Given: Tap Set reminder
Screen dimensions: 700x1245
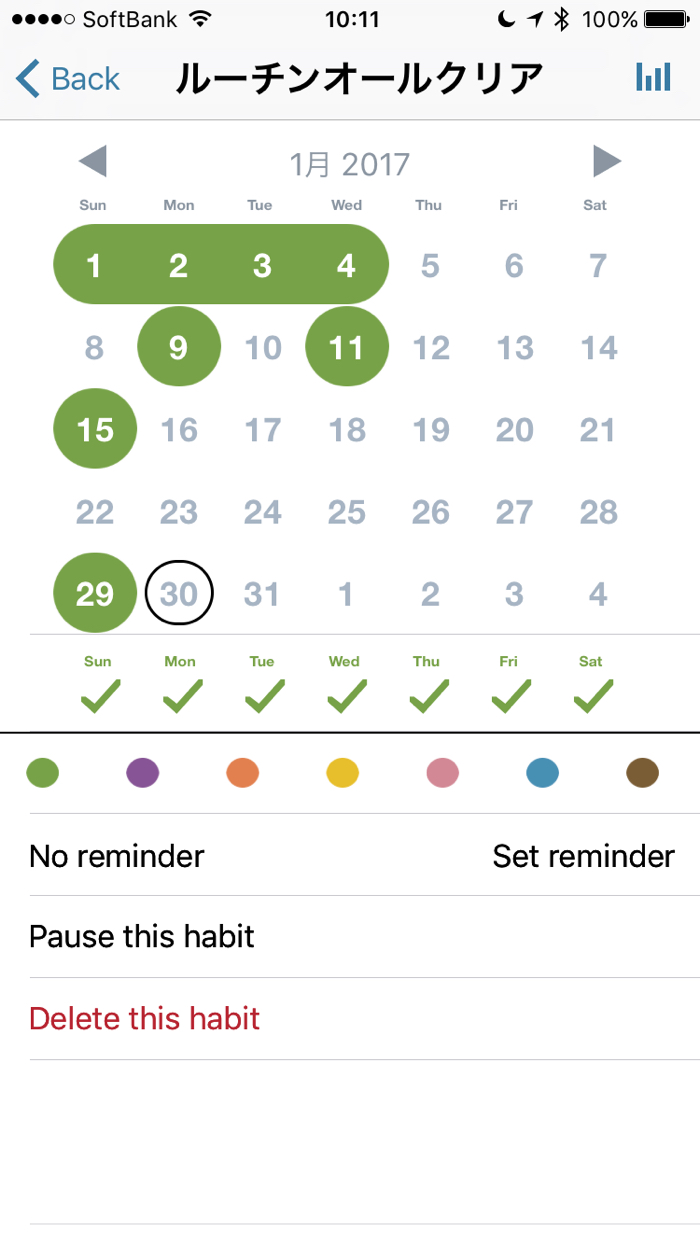Looking at the screenshot, I should (583, 856).
